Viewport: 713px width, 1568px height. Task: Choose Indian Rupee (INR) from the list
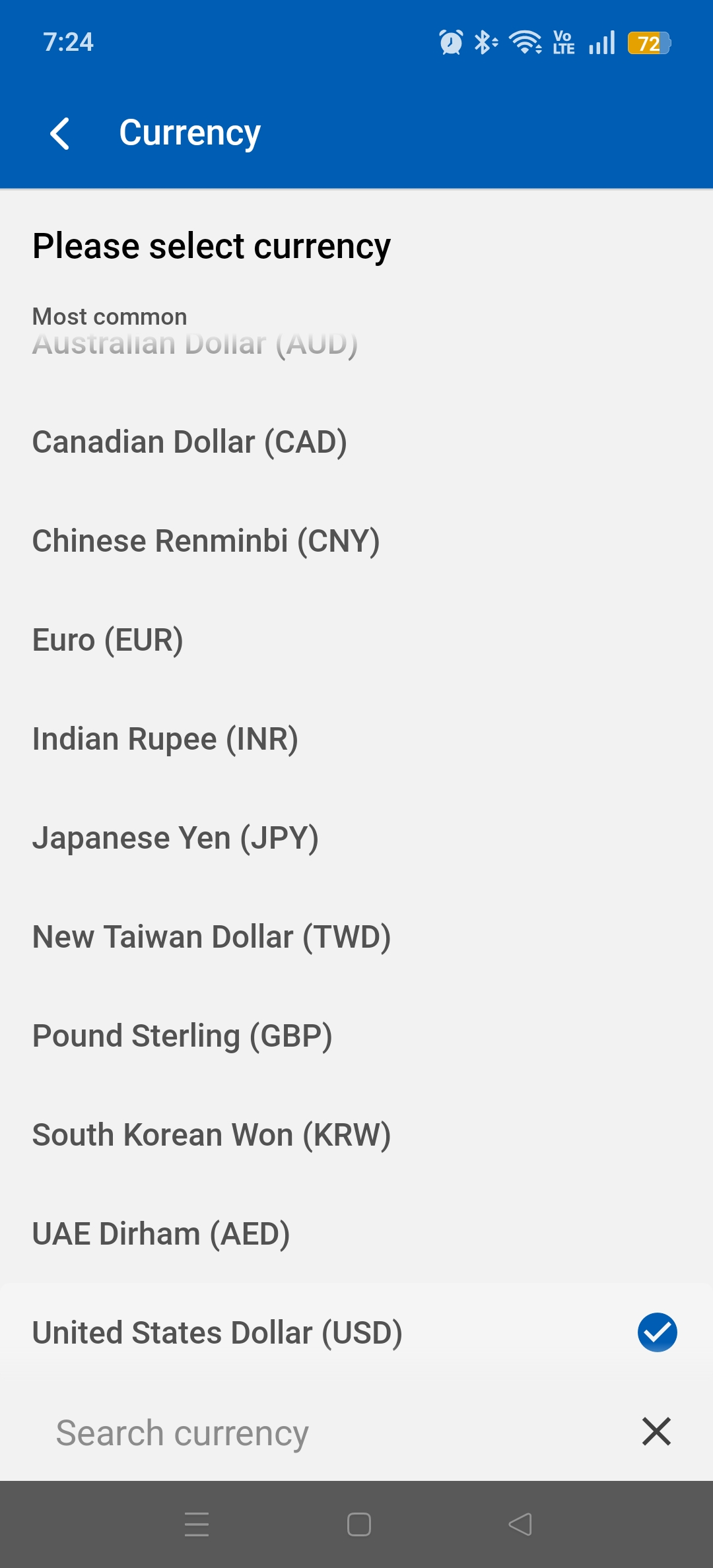pyautogui.click(x=166, y=738)
